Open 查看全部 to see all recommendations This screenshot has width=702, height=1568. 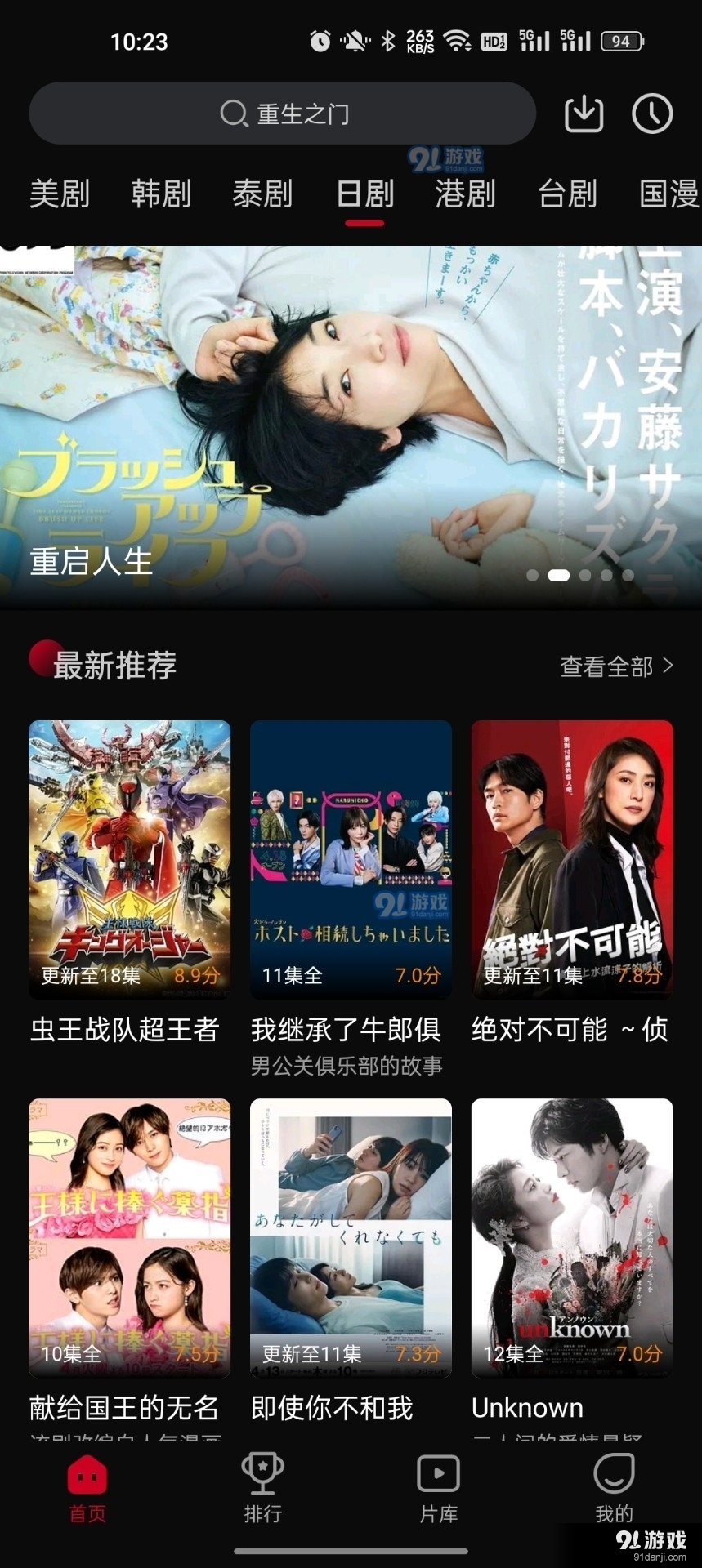click(607, 666)
